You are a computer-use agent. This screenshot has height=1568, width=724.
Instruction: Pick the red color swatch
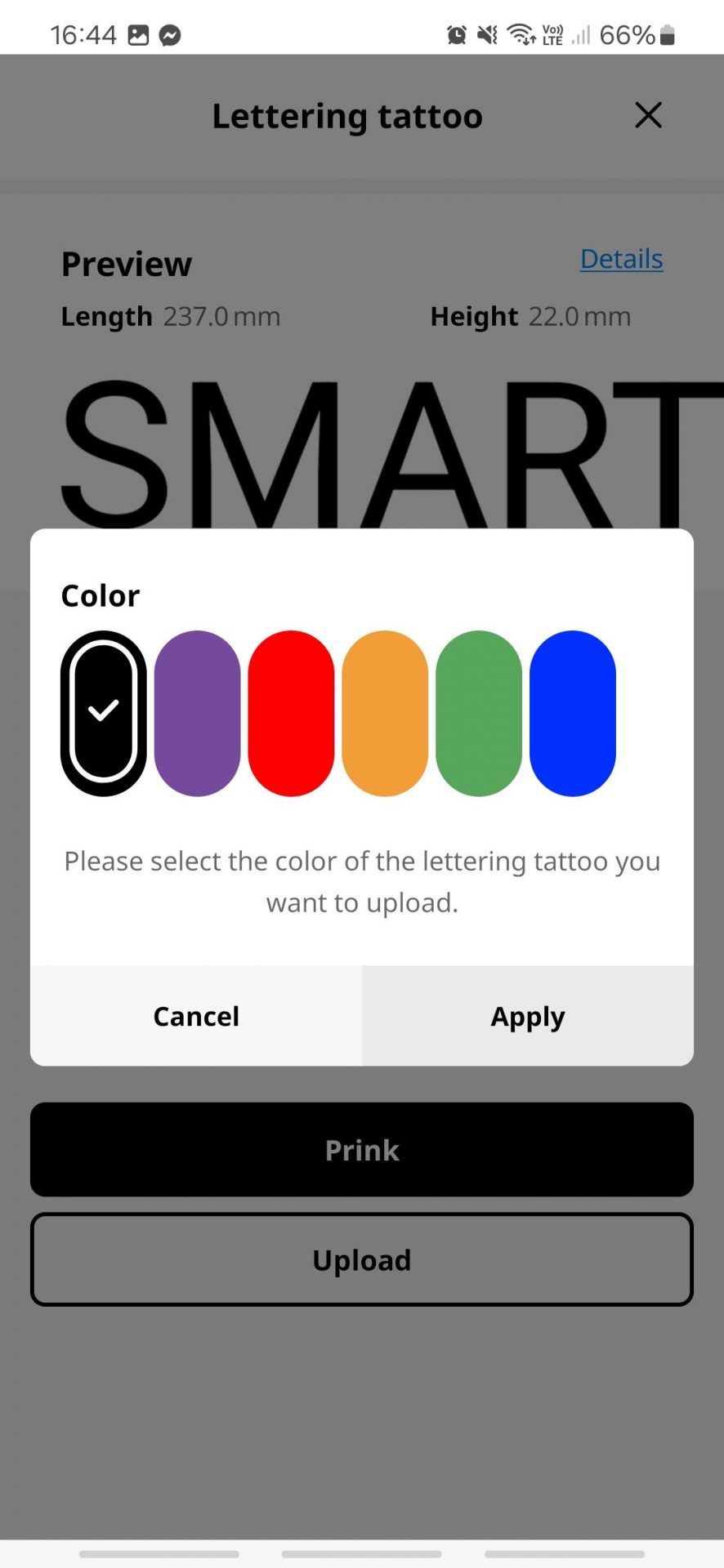291,713
